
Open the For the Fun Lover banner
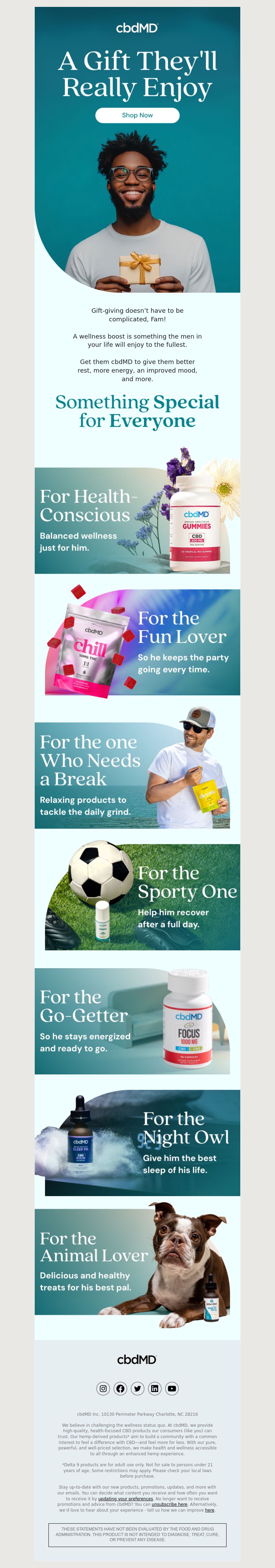142,642
